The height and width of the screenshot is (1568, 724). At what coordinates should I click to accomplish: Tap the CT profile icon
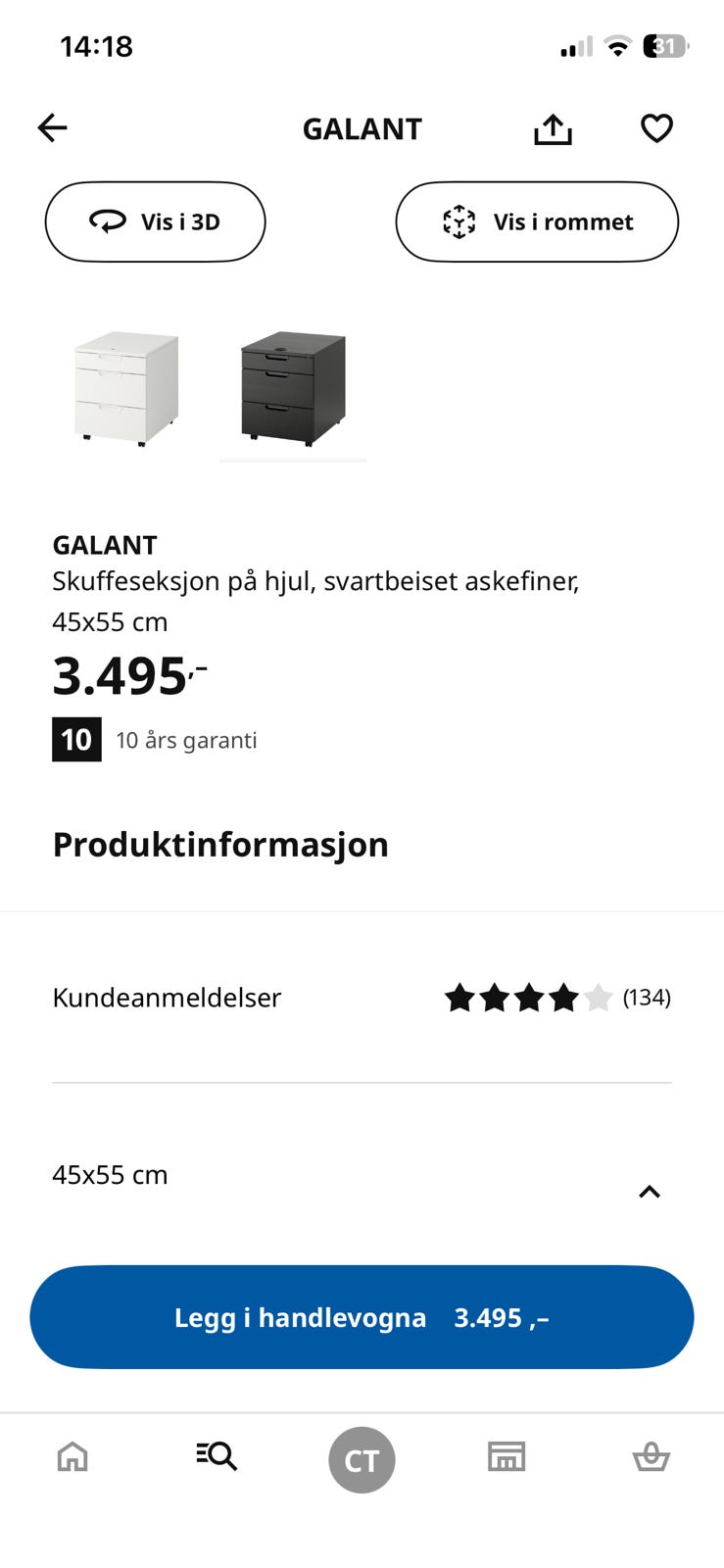362,1459
